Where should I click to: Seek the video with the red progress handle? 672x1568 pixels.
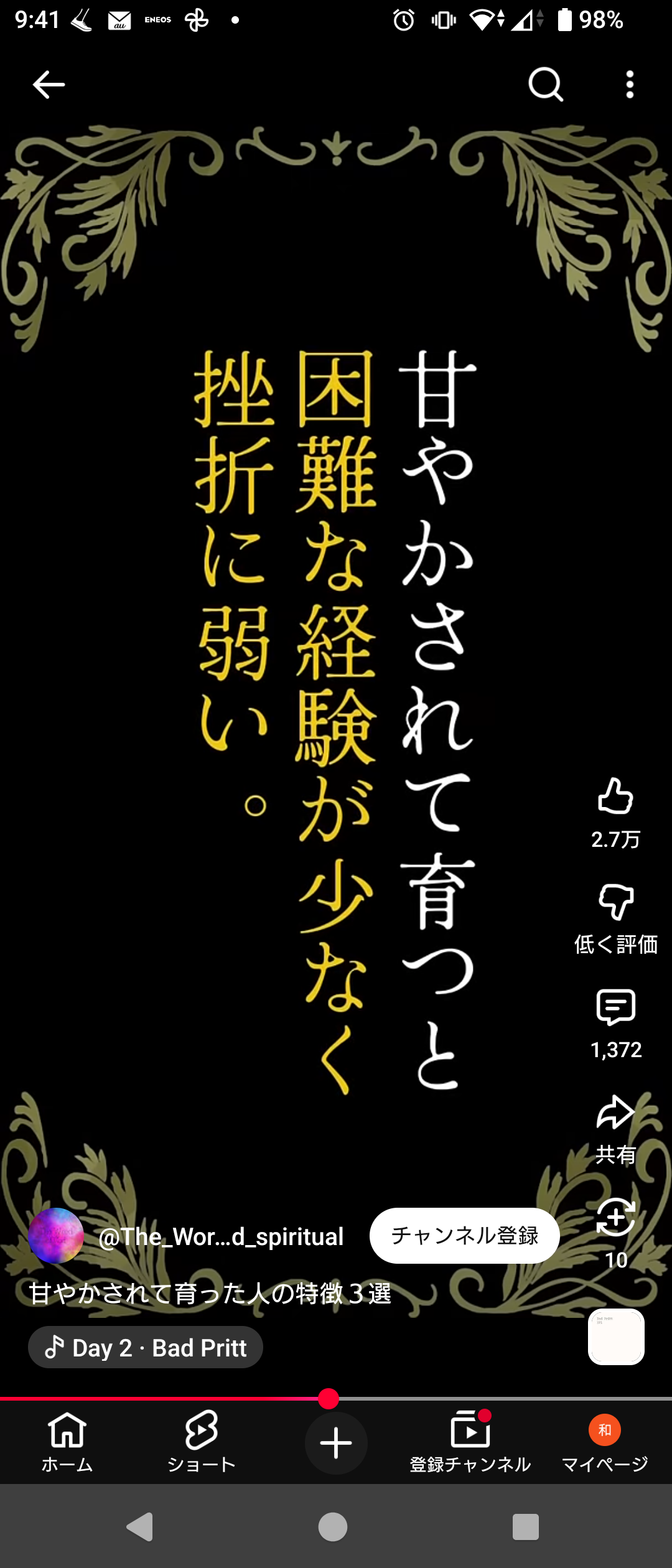pyautogui.click(x=329, y=1399)
